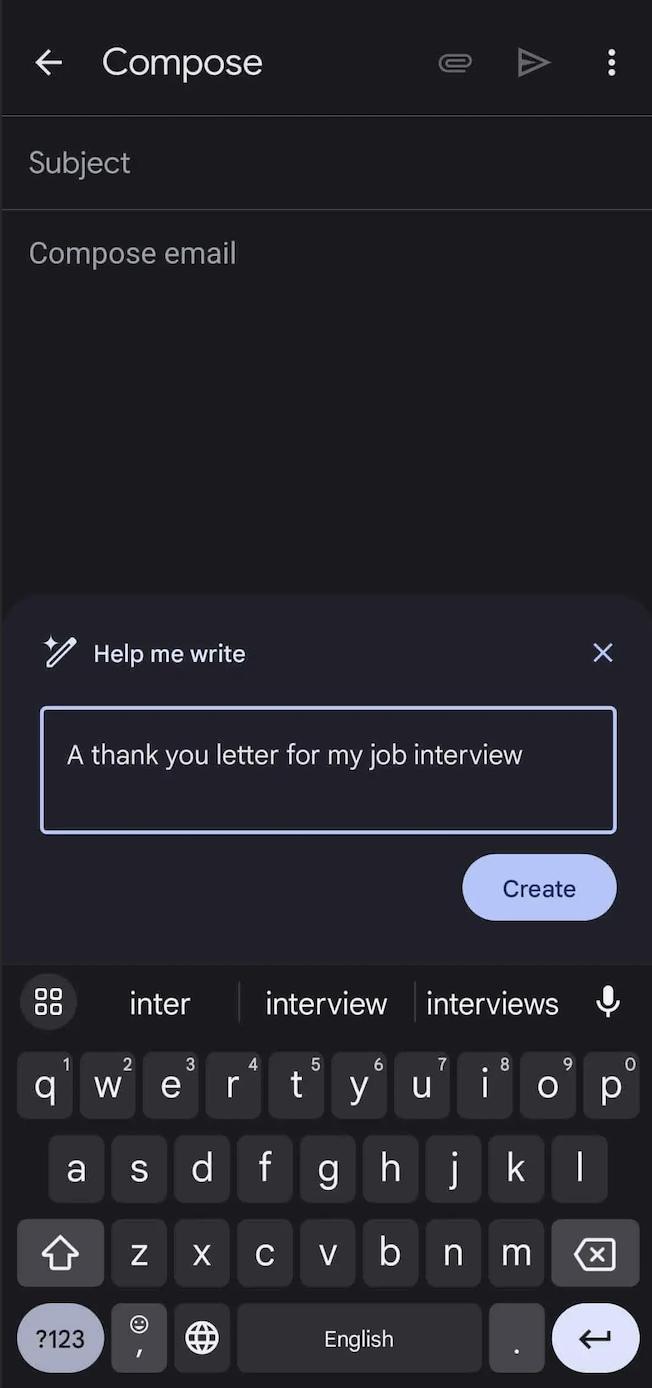Focus the Subject field
Screen dimensions: 652x1388
point(326,163)
